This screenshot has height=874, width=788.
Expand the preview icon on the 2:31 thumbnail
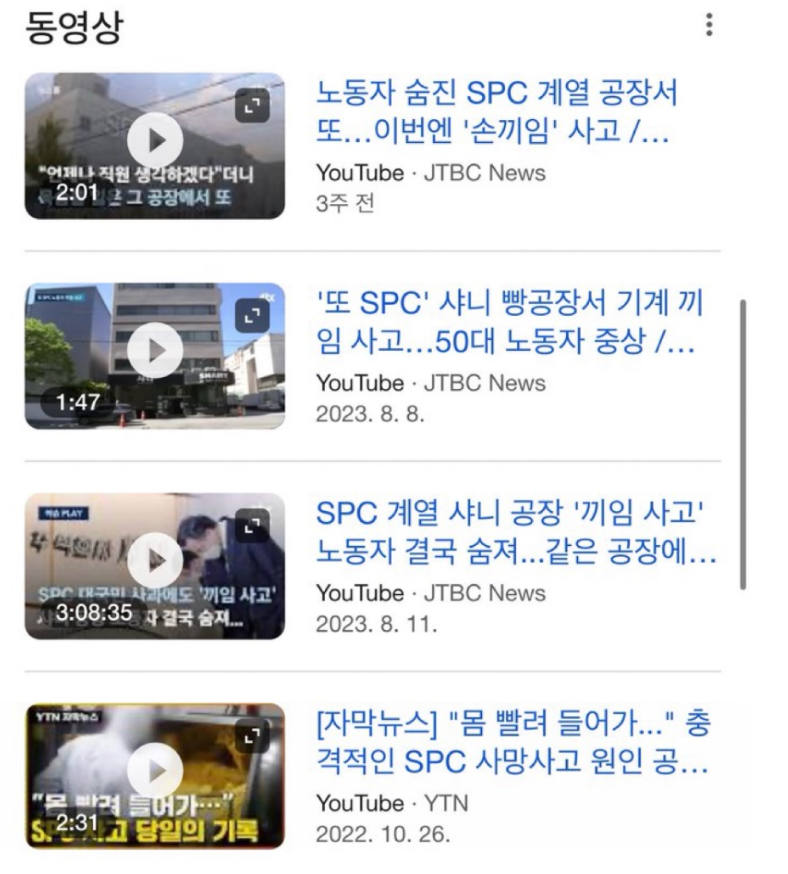(x=253, y=736)
